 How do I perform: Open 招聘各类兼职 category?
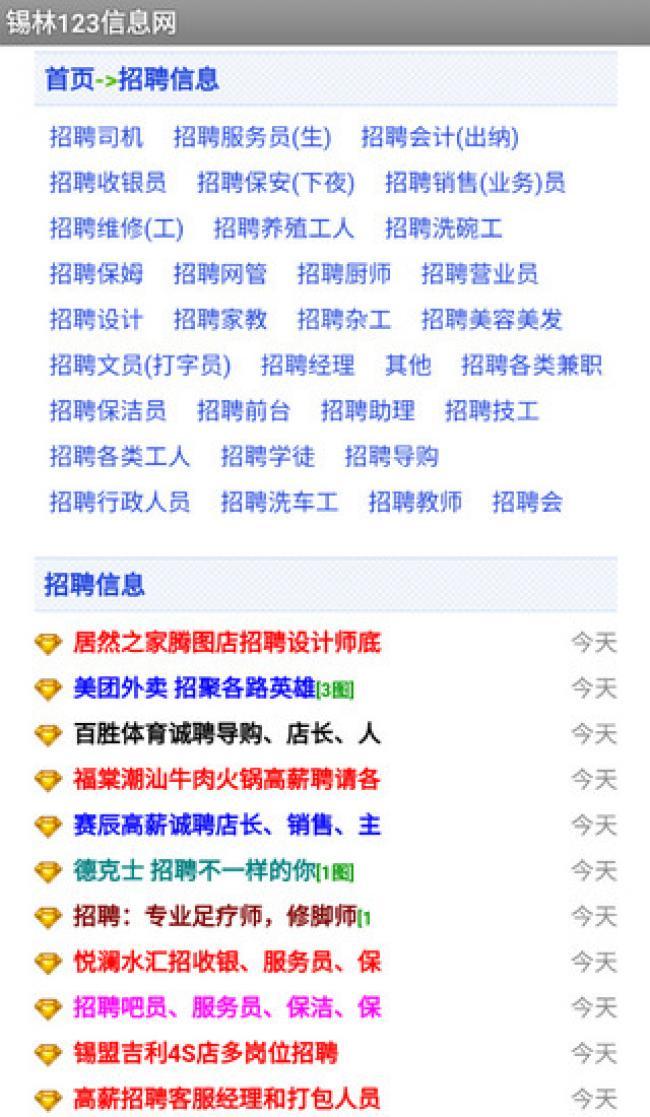click(x=531, y=365)
